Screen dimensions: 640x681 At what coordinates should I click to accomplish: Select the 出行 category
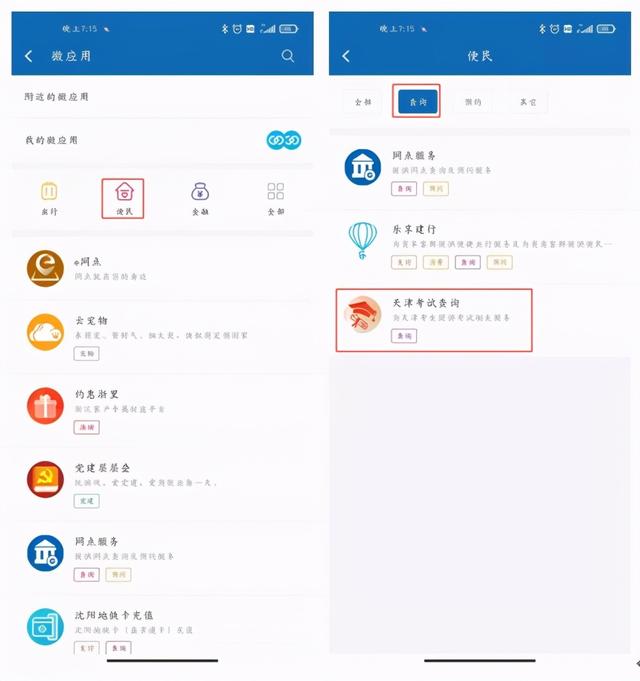(49, 199)
